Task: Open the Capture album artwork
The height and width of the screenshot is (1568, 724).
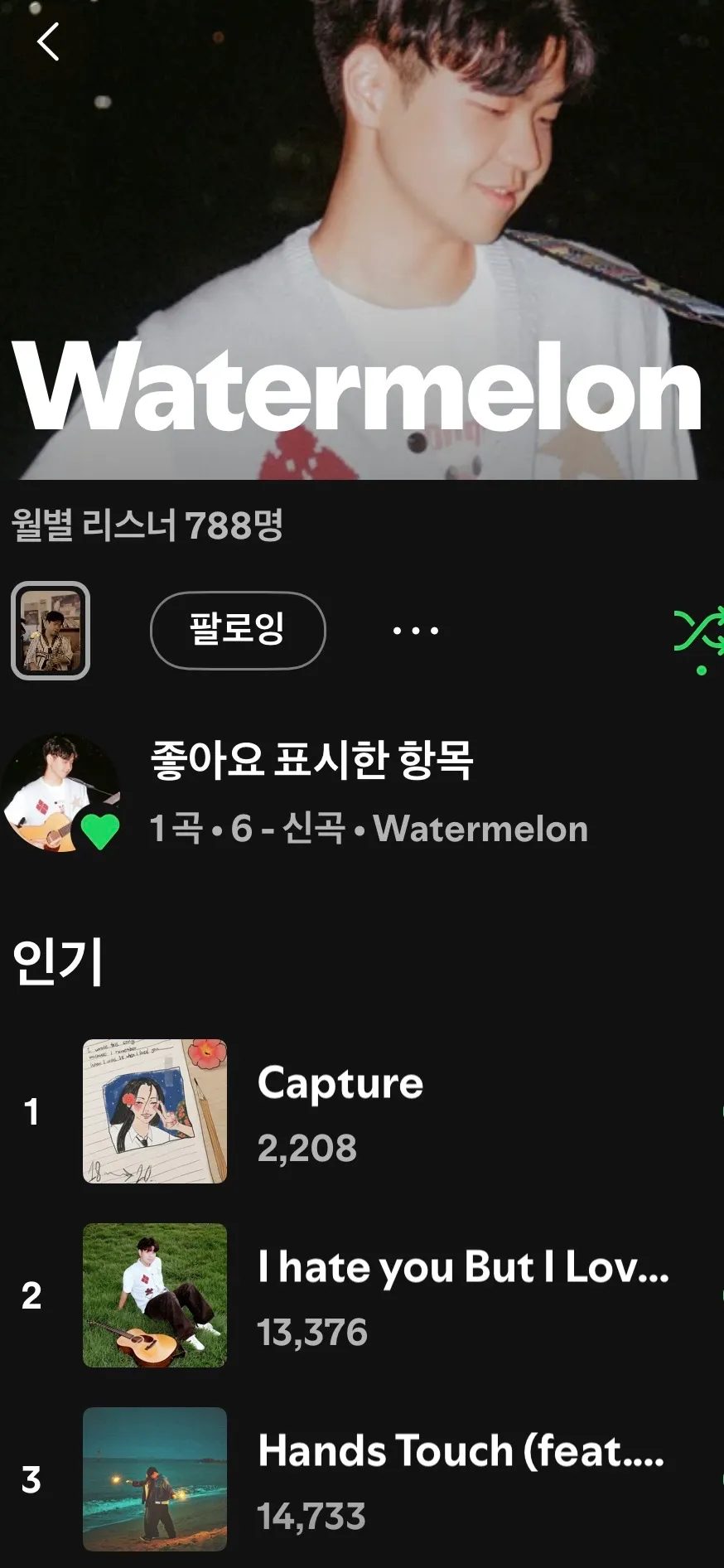Action: [154, 1111]
